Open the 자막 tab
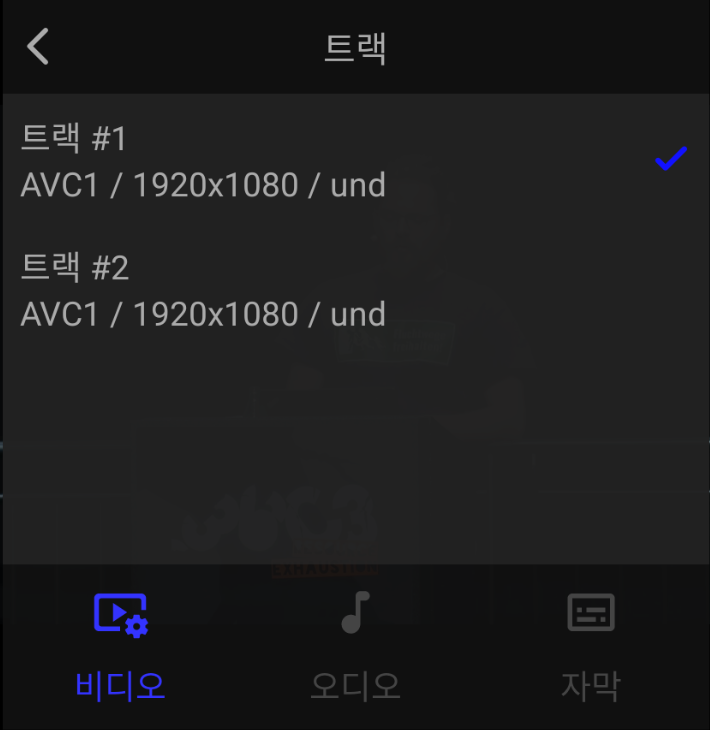 coord(590,645)
